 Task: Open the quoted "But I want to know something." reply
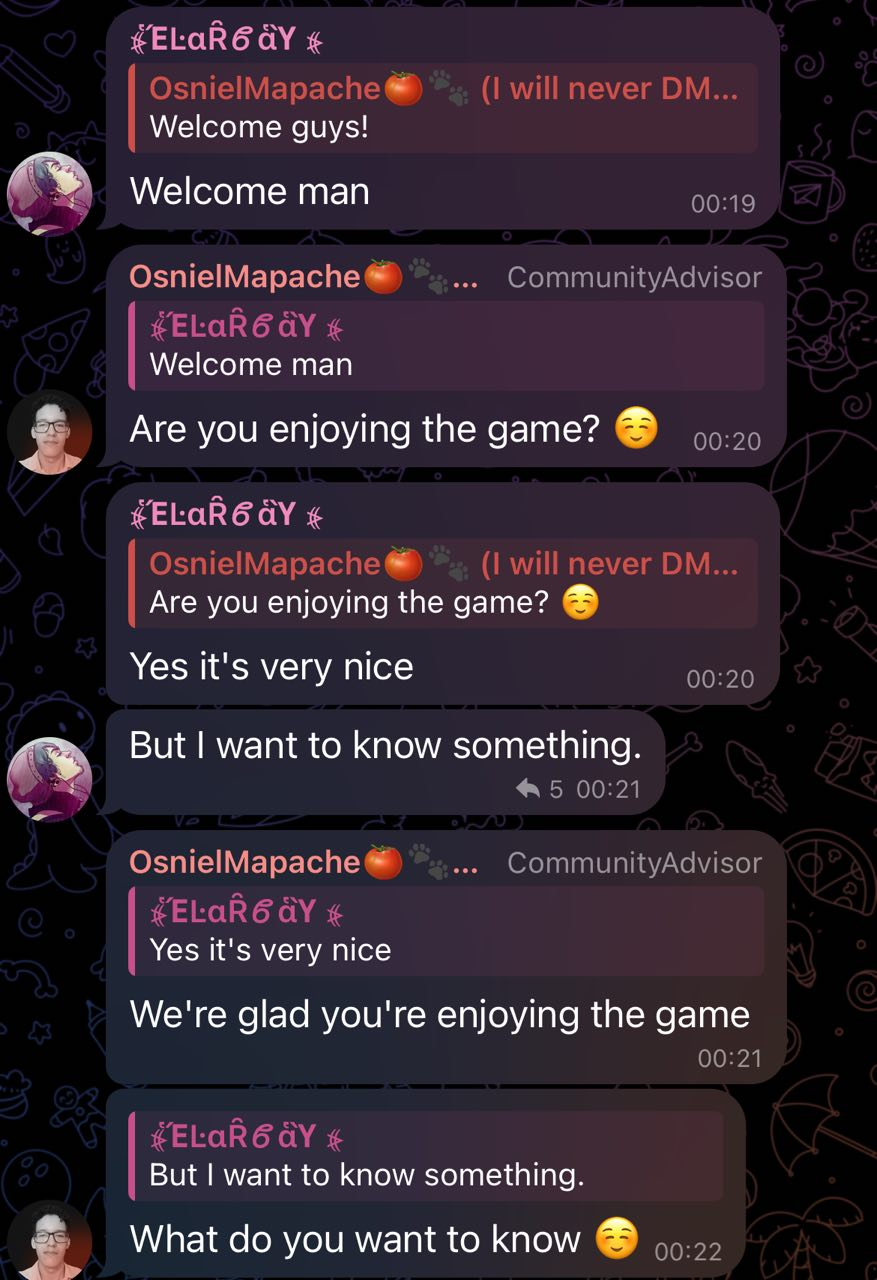[427, 1155]
